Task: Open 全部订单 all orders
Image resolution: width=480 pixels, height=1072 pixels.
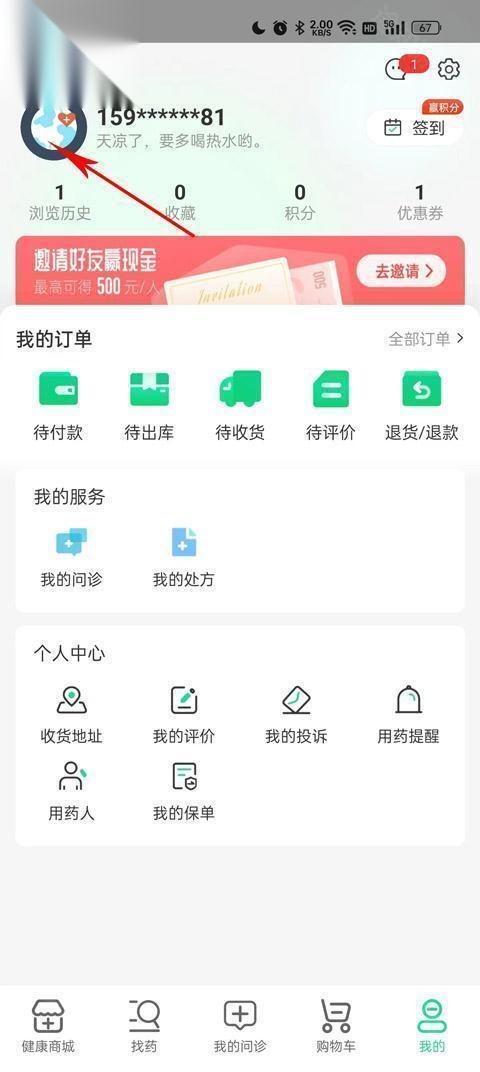Action: pyautogui.click(x=426, y=338)
